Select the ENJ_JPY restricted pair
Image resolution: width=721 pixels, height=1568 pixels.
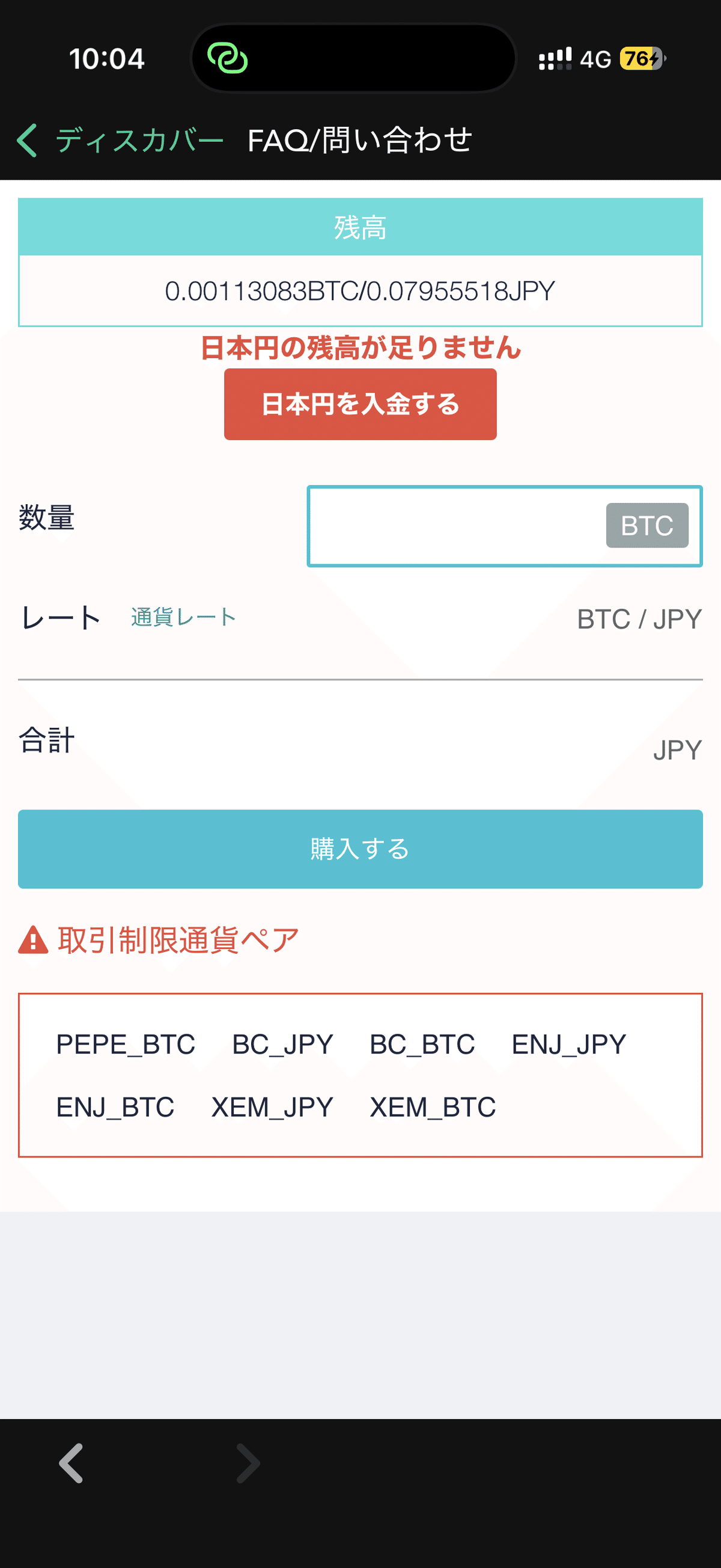click(x=568, y=1044)
